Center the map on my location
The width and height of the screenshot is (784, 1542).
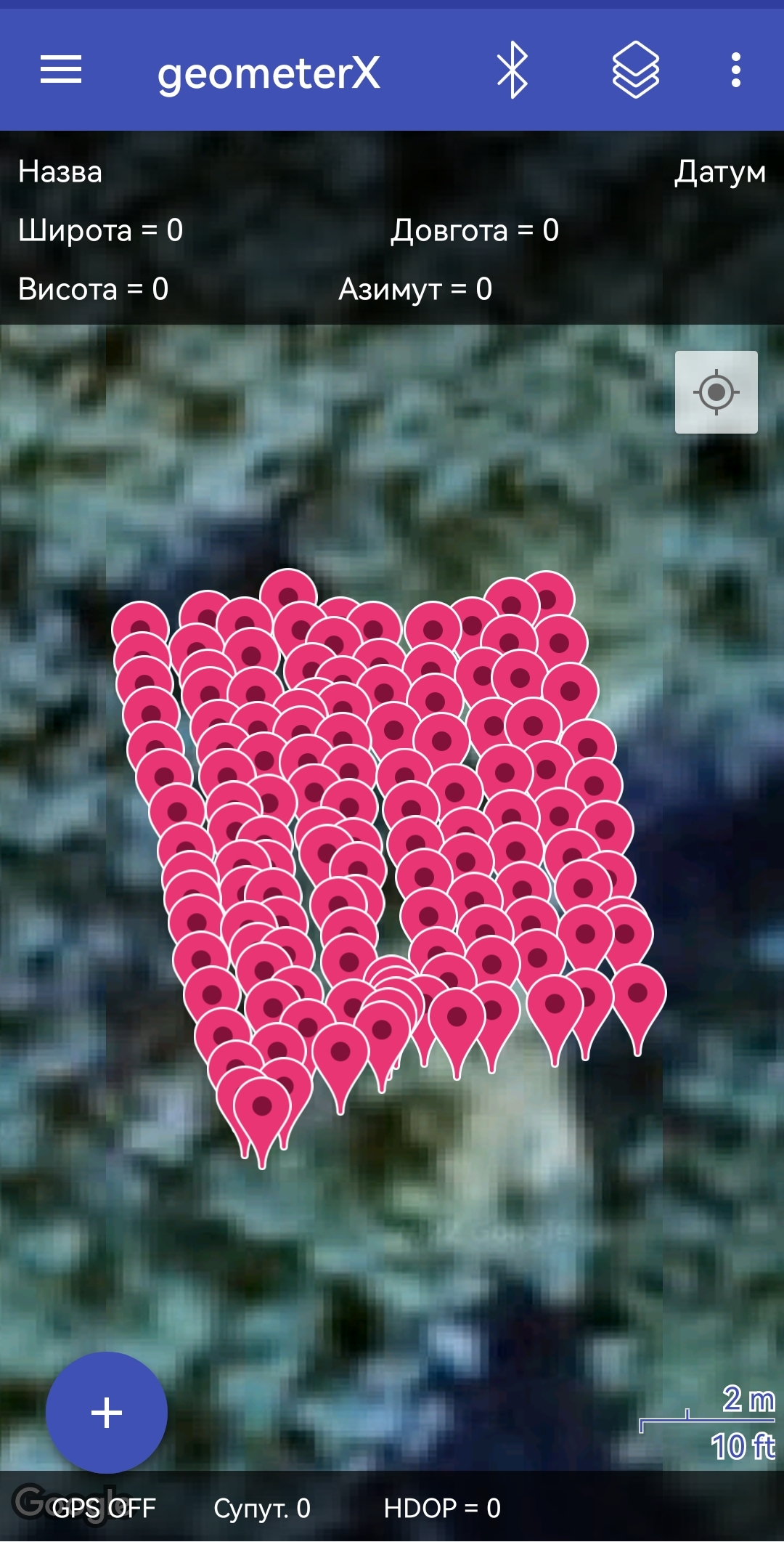click(716, 392)
